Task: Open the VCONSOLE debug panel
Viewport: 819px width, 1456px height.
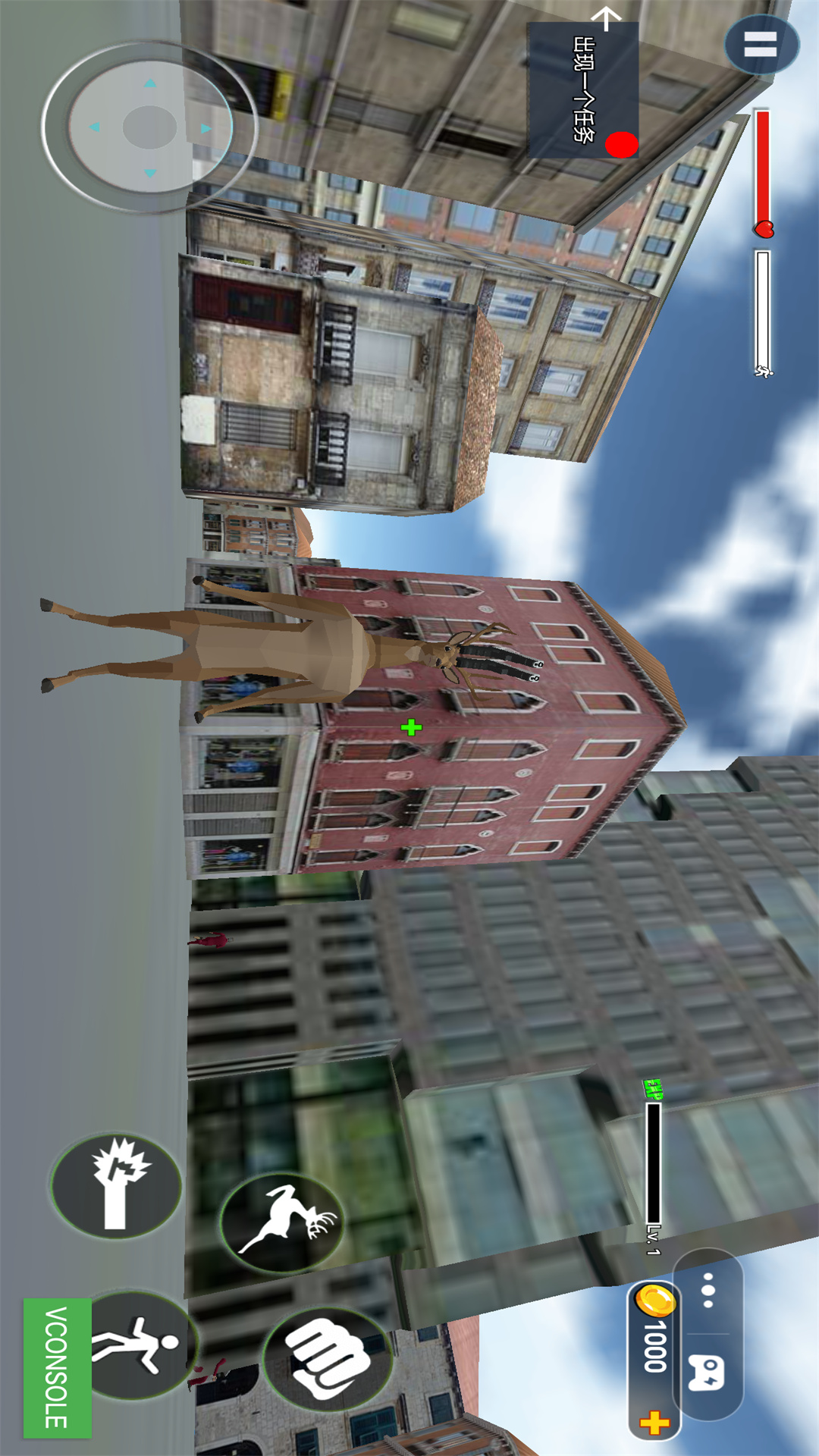Action: click(58, 1367)
